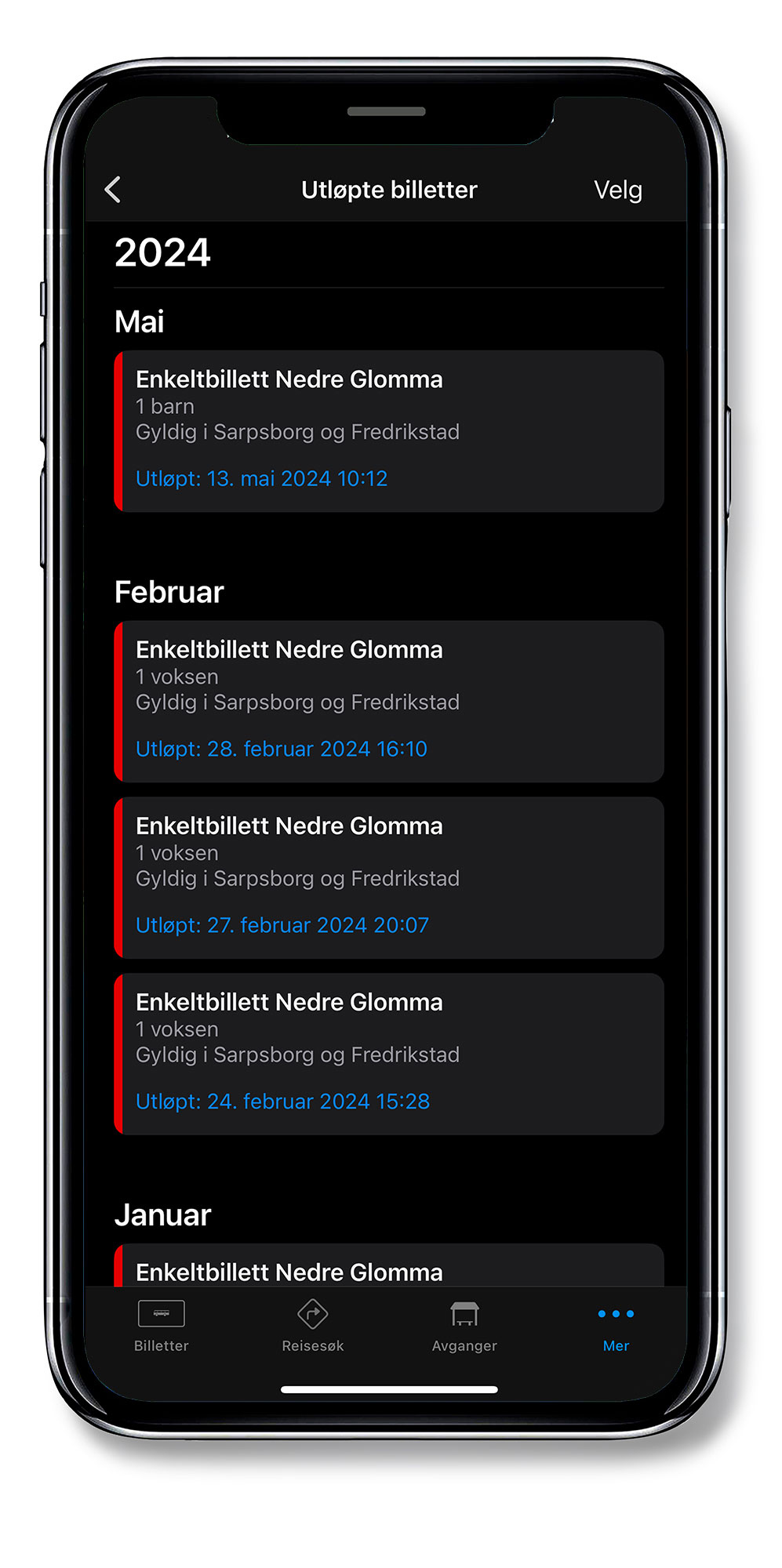Open the Januar Enkeltbillett card
Image resolution: width=782 pixels, height=1568 pixels.
pos(389,1266)
